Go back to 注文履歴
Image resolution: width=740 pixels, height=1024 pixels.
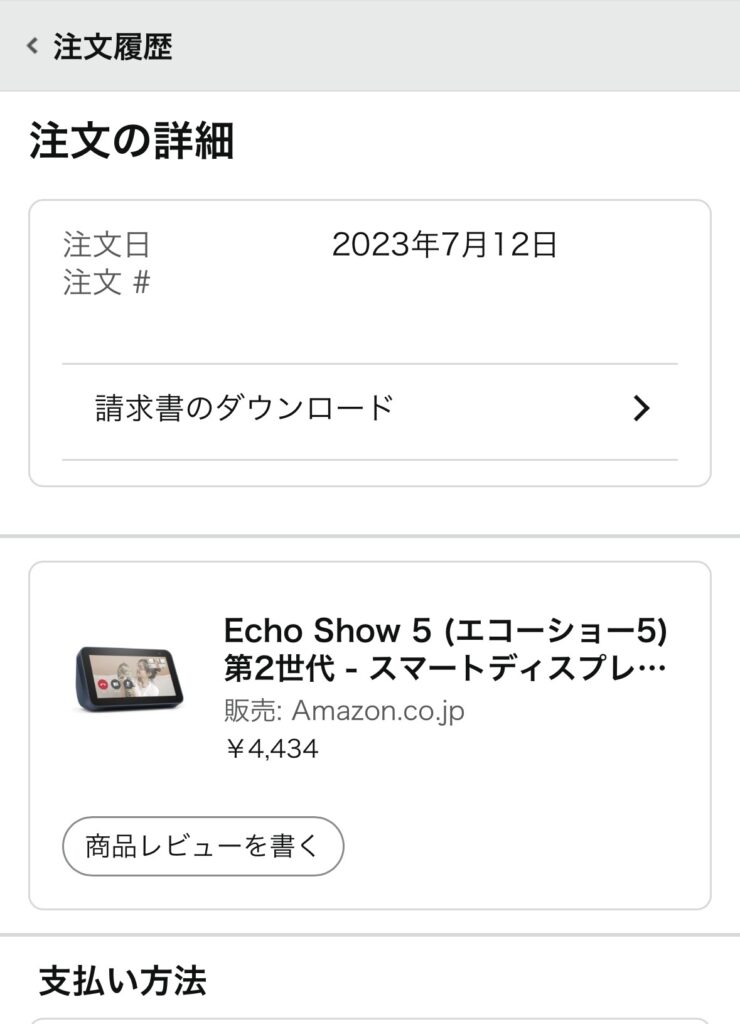coord(100,46)
